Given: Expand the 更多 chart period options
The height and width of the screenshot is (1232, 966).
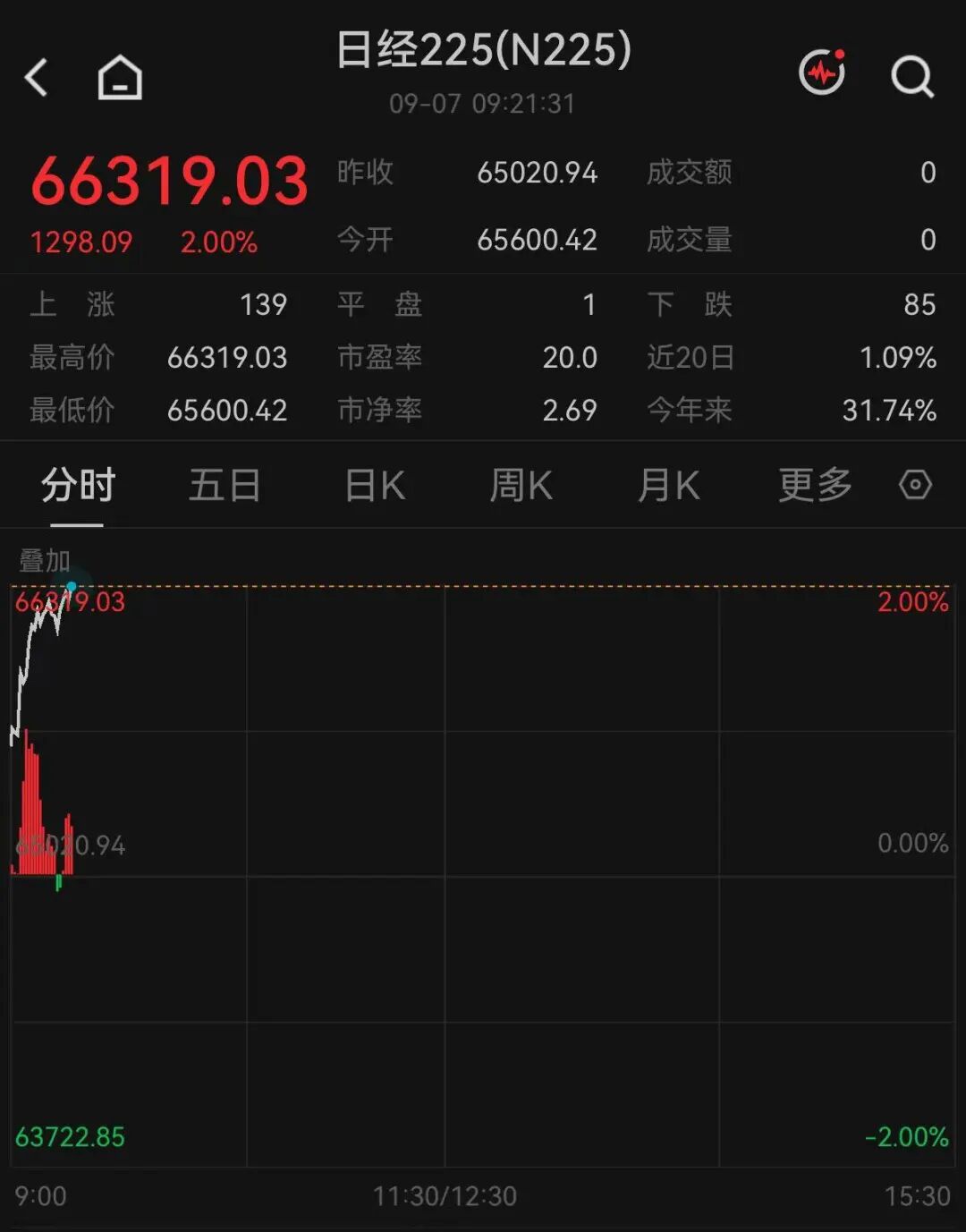Looking at the screenshot, I should (x=815, y=486).
